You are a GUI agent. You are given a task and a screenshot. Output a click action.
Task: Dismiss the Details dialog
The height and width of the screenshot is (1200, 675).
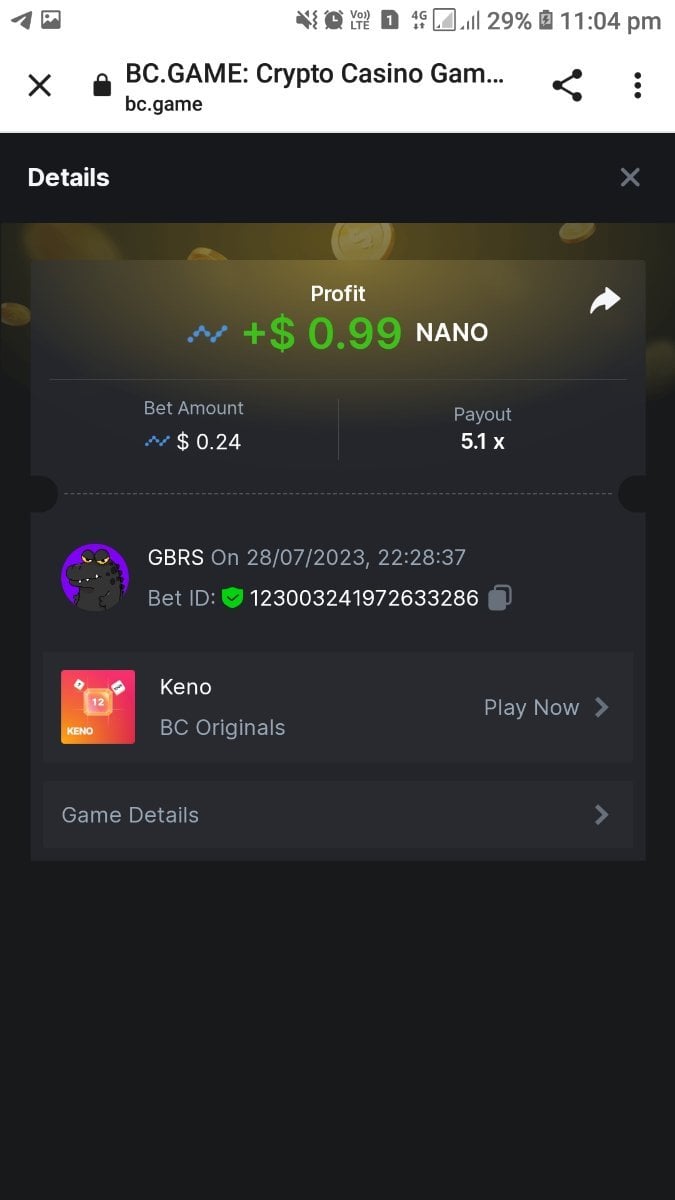(630, 178)
